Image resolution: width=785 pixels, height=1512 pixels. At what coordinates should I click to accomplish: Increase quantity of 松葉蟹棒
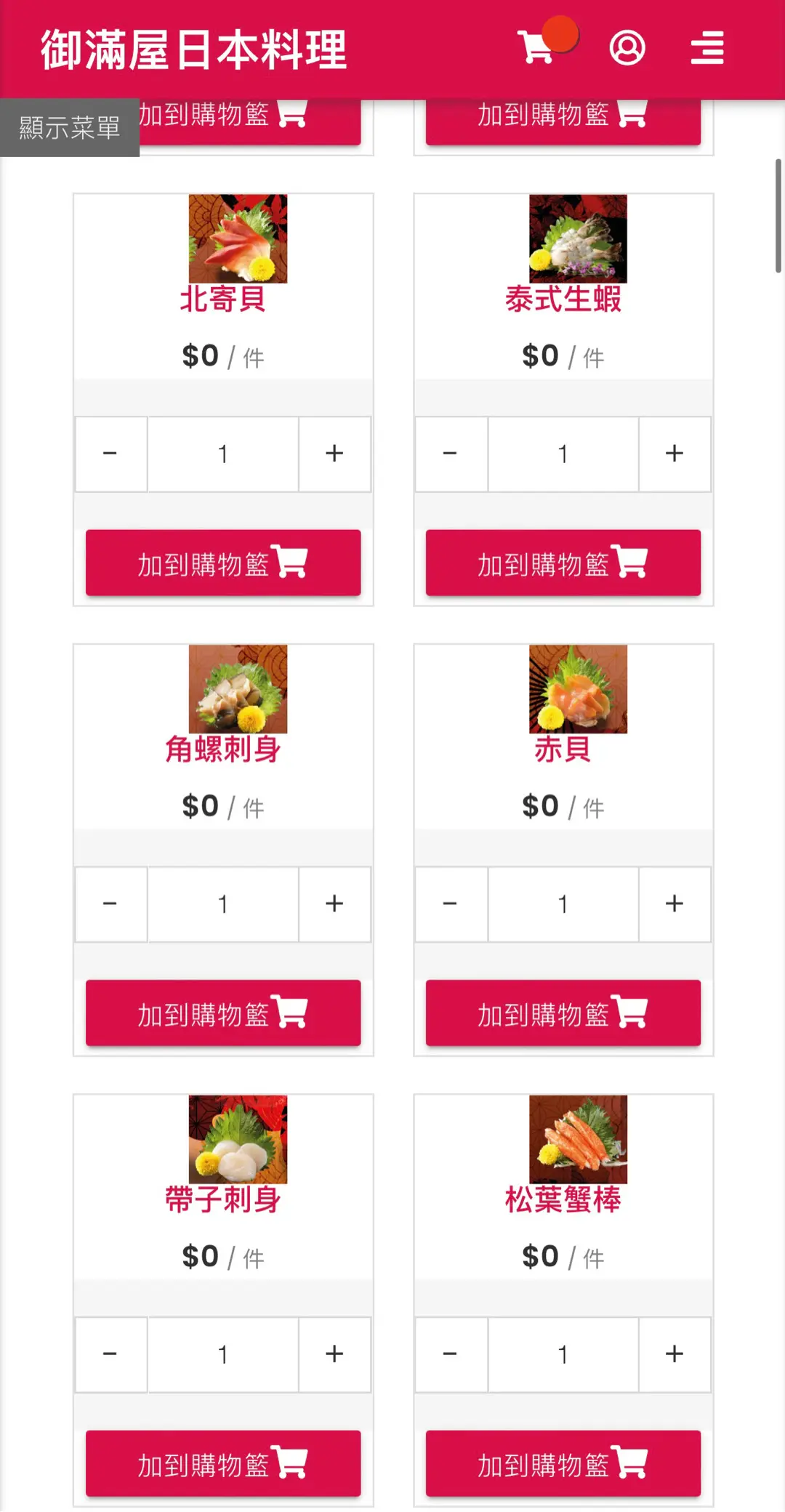675,1354
